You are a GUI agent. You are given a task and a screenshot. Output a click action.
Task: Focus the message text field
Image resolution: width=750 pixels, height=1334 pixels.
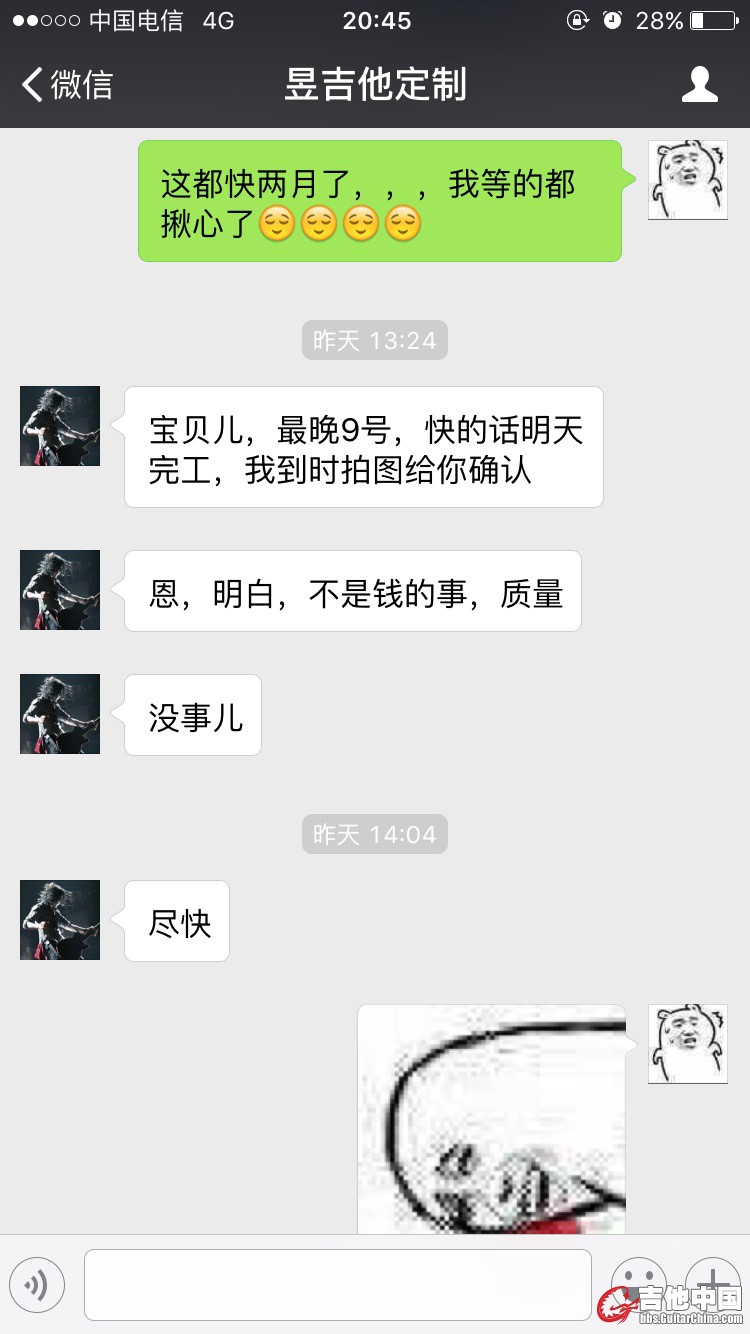(x=337, y=1285)
